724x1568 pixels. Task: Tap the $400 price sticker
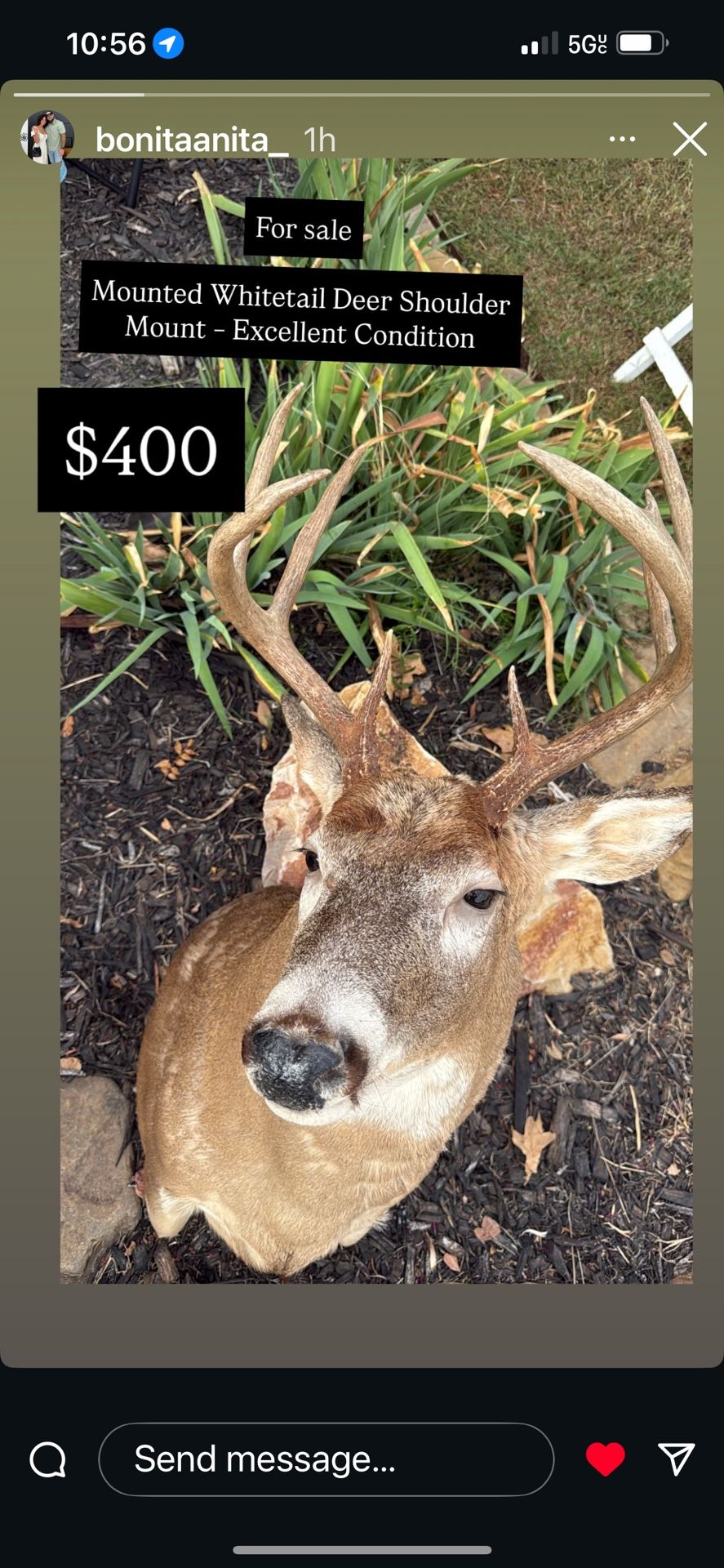pyautogui.click(x=140, y=450)
